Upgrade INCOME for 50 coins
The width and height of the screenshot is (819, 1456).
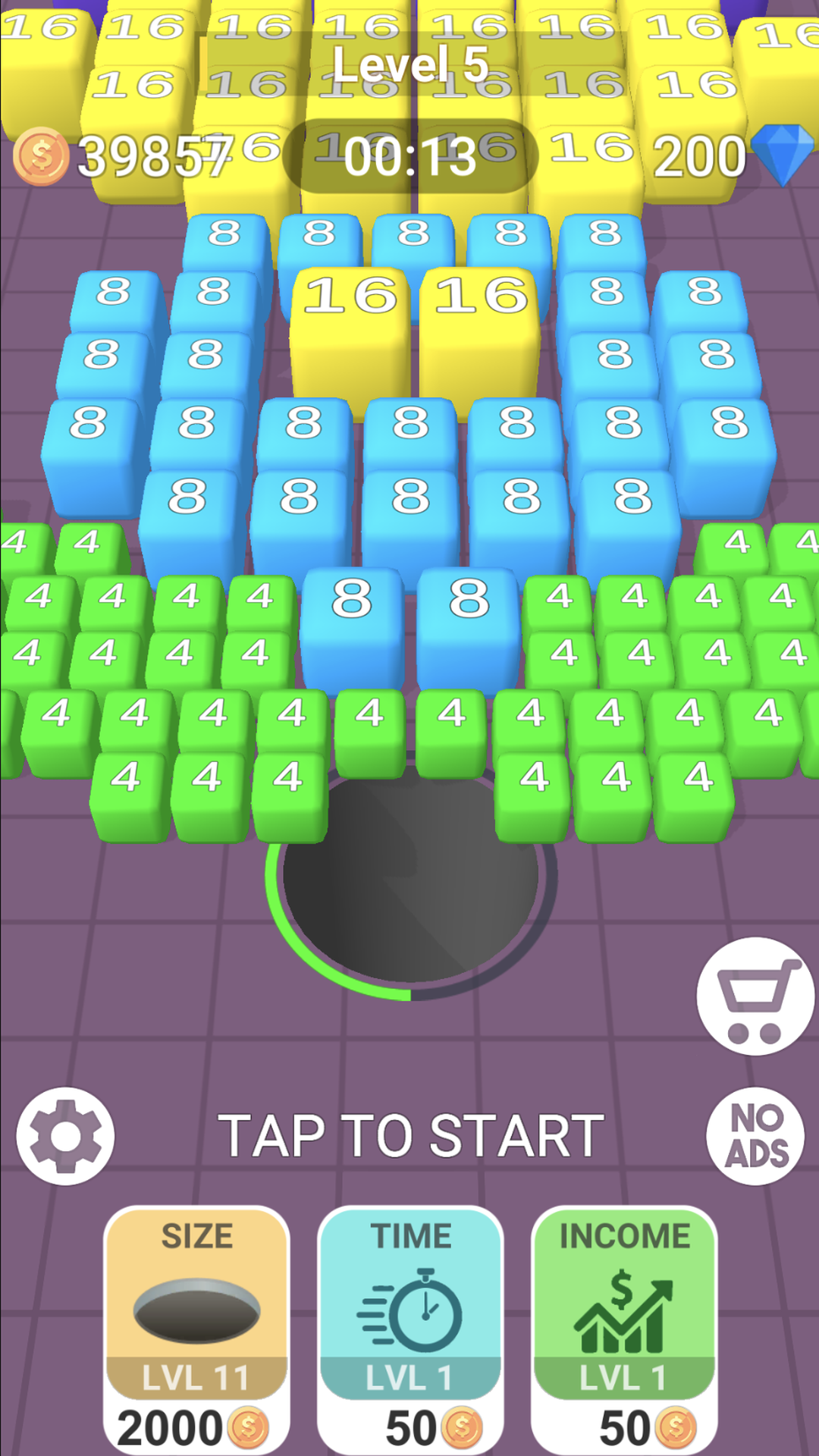tap(624, 1330)
